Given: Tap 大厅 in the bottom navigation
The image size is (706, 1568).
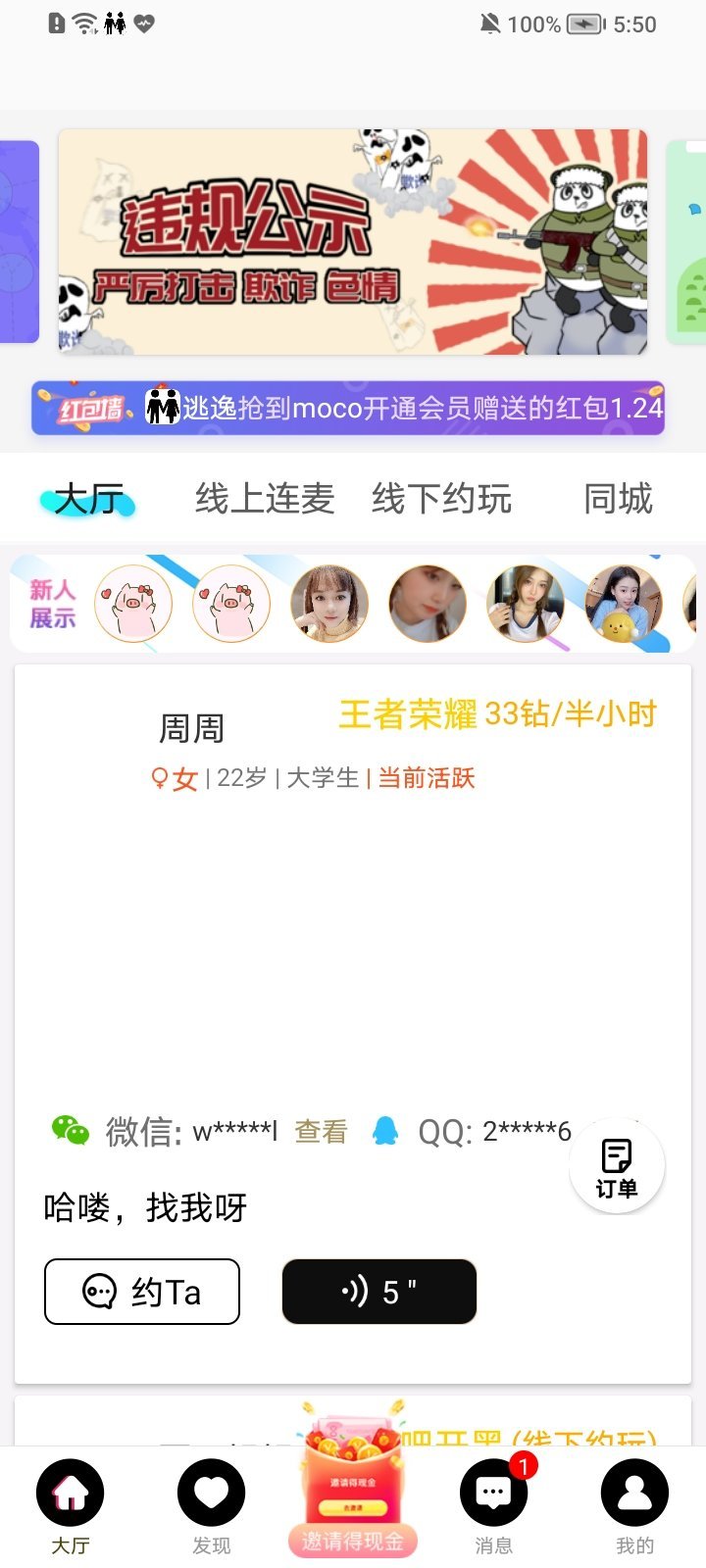Looking at the screenshot, I should [x=71, y=1506].
